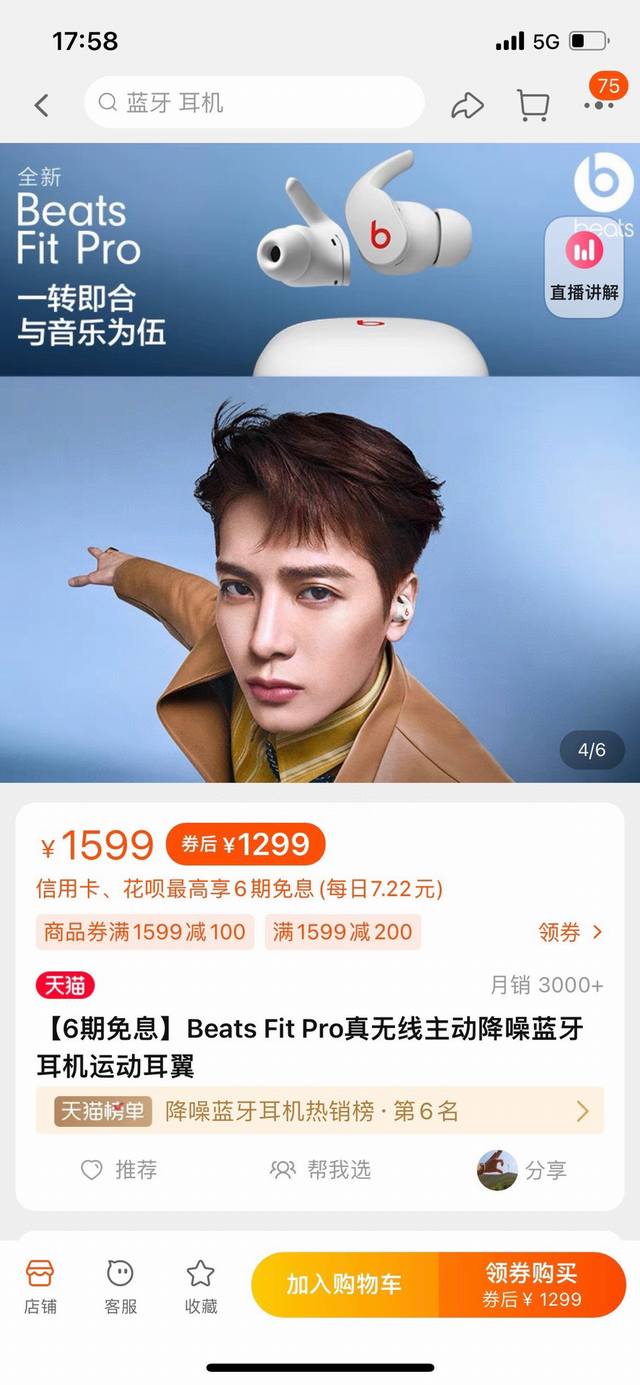The image size is (640, 1385).
Task: Select the 商品券满1599减100 coupon
Action: [x=145, y=932]
